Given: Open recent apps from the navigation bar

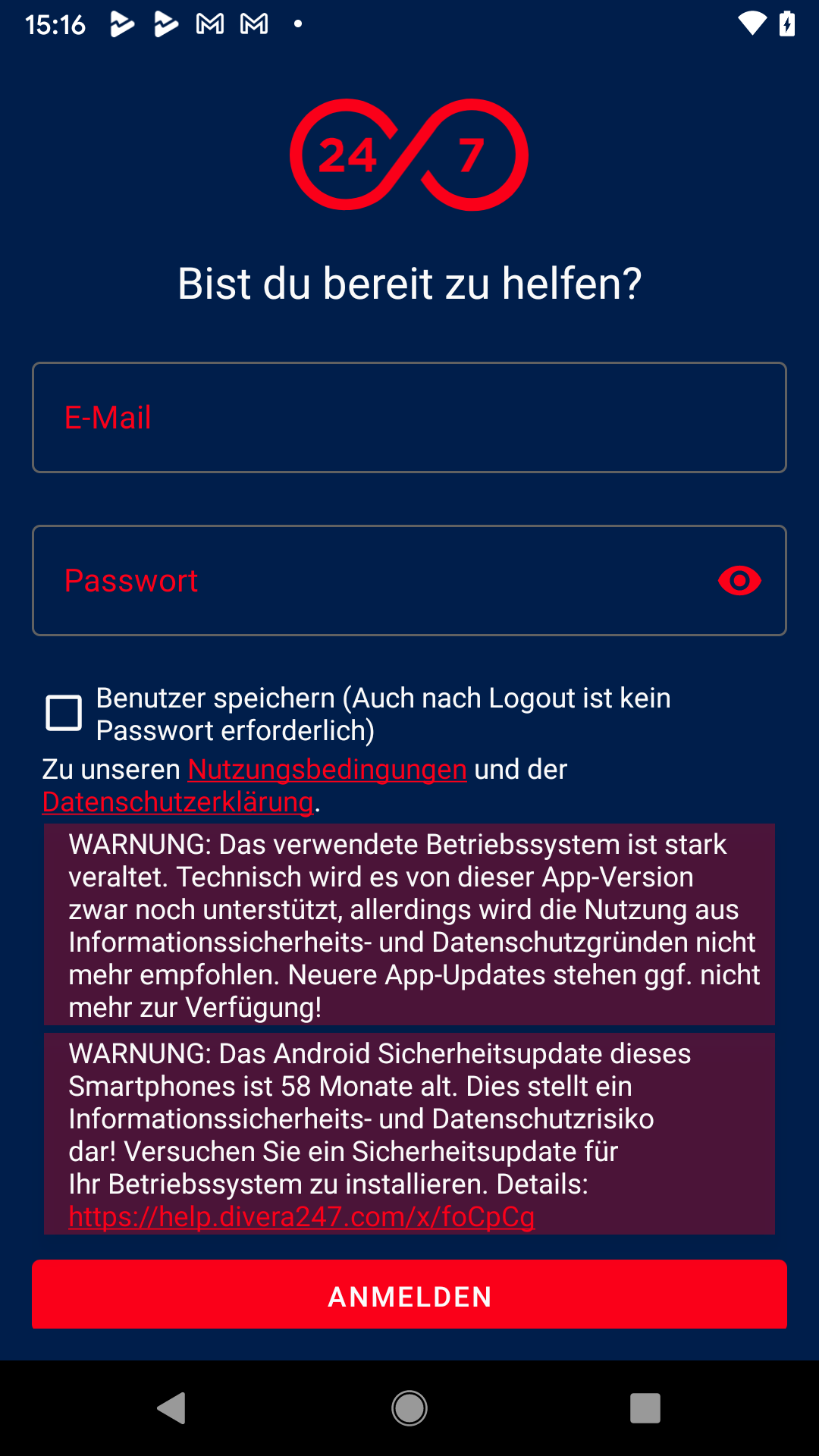Looking at the screenshot, I should point(645,1408).
